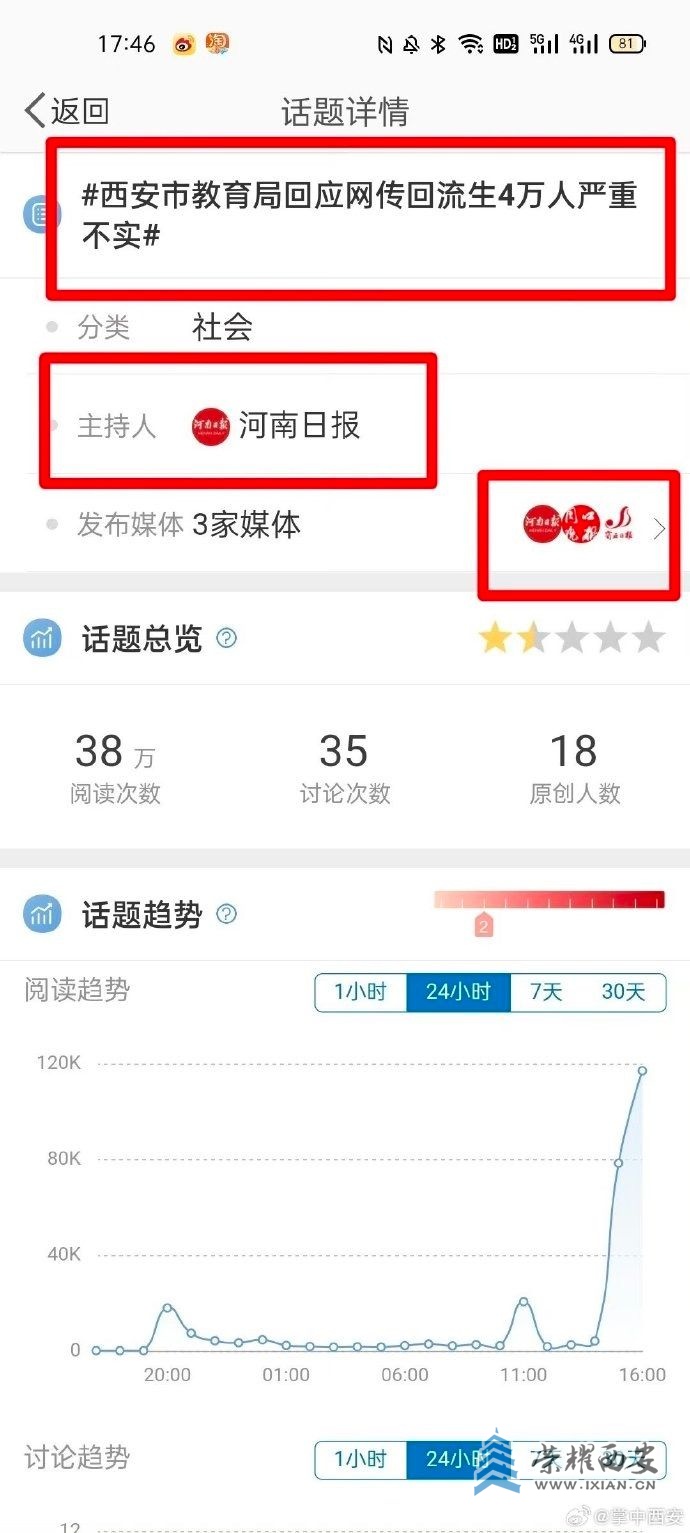Tap help icon beside 话题趋势
This screenshot has height=1533, width=690.
coord(227,914)
